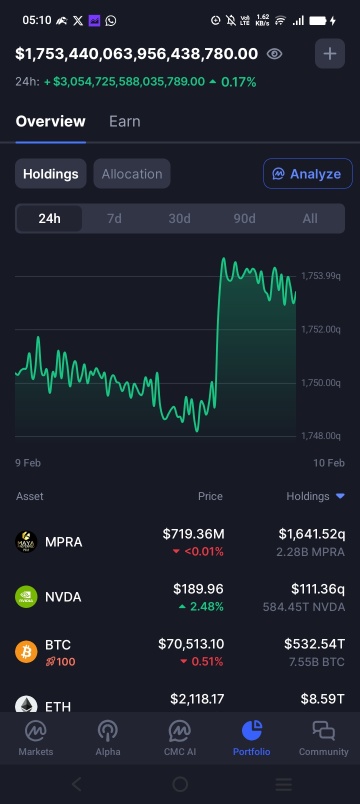Open the Alpha tab
Image resolution: width=360 pixels, height=804 pixels.
coord(108,738)
